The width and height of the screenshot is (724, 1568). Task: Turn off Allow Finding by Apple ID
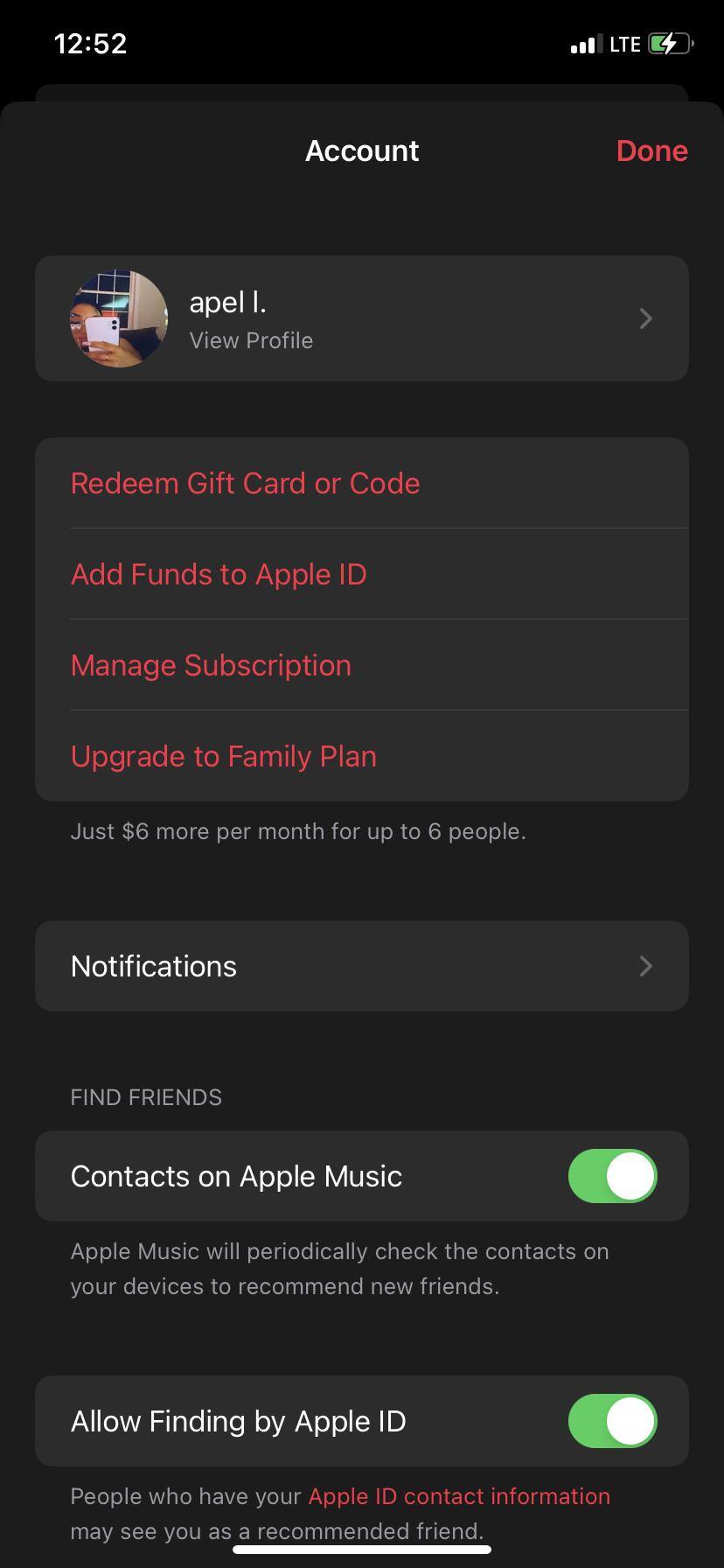[x=611, y=1421]
